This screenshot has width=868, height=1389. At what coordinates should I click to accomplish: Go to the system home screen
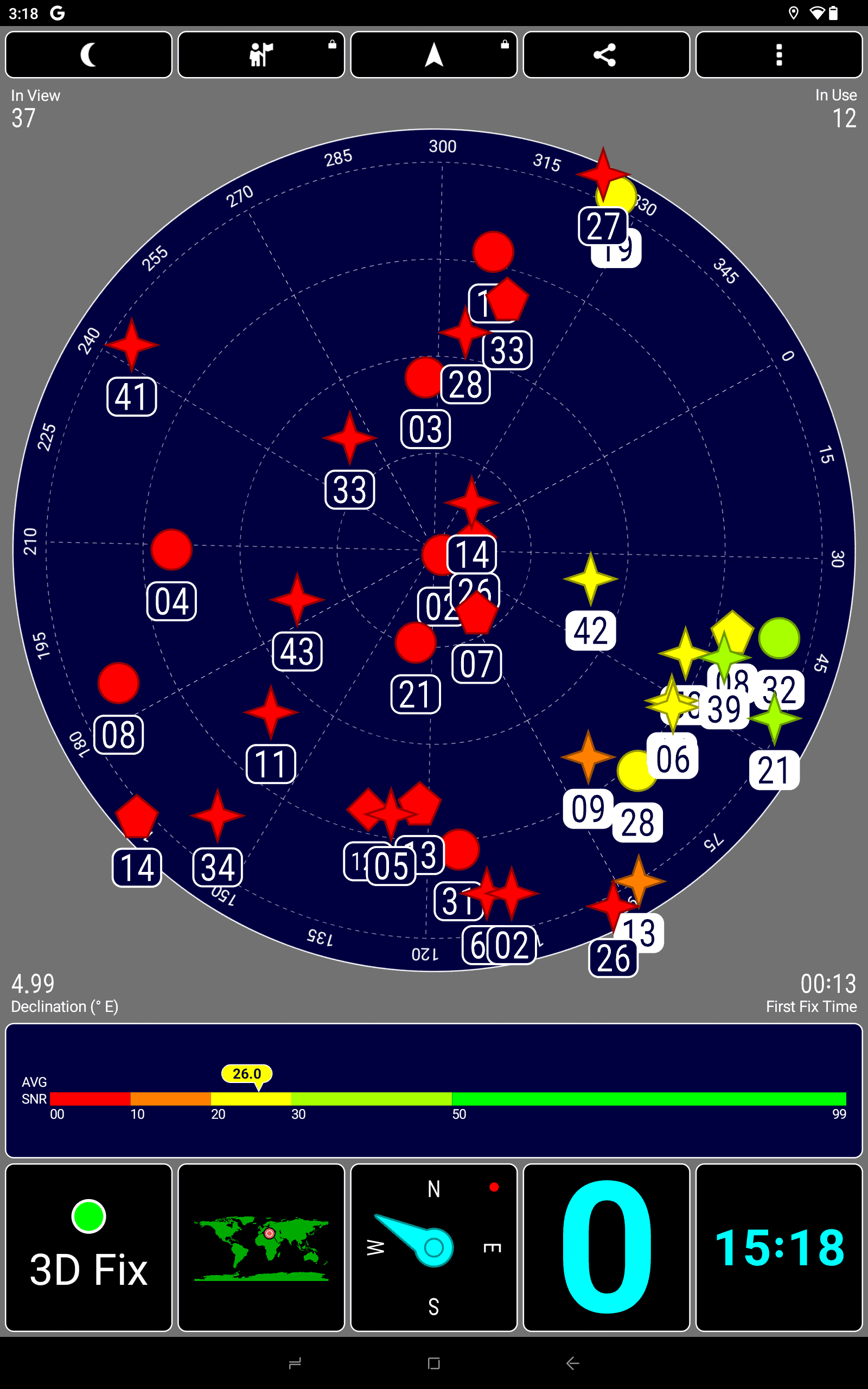coord(434,1363)
